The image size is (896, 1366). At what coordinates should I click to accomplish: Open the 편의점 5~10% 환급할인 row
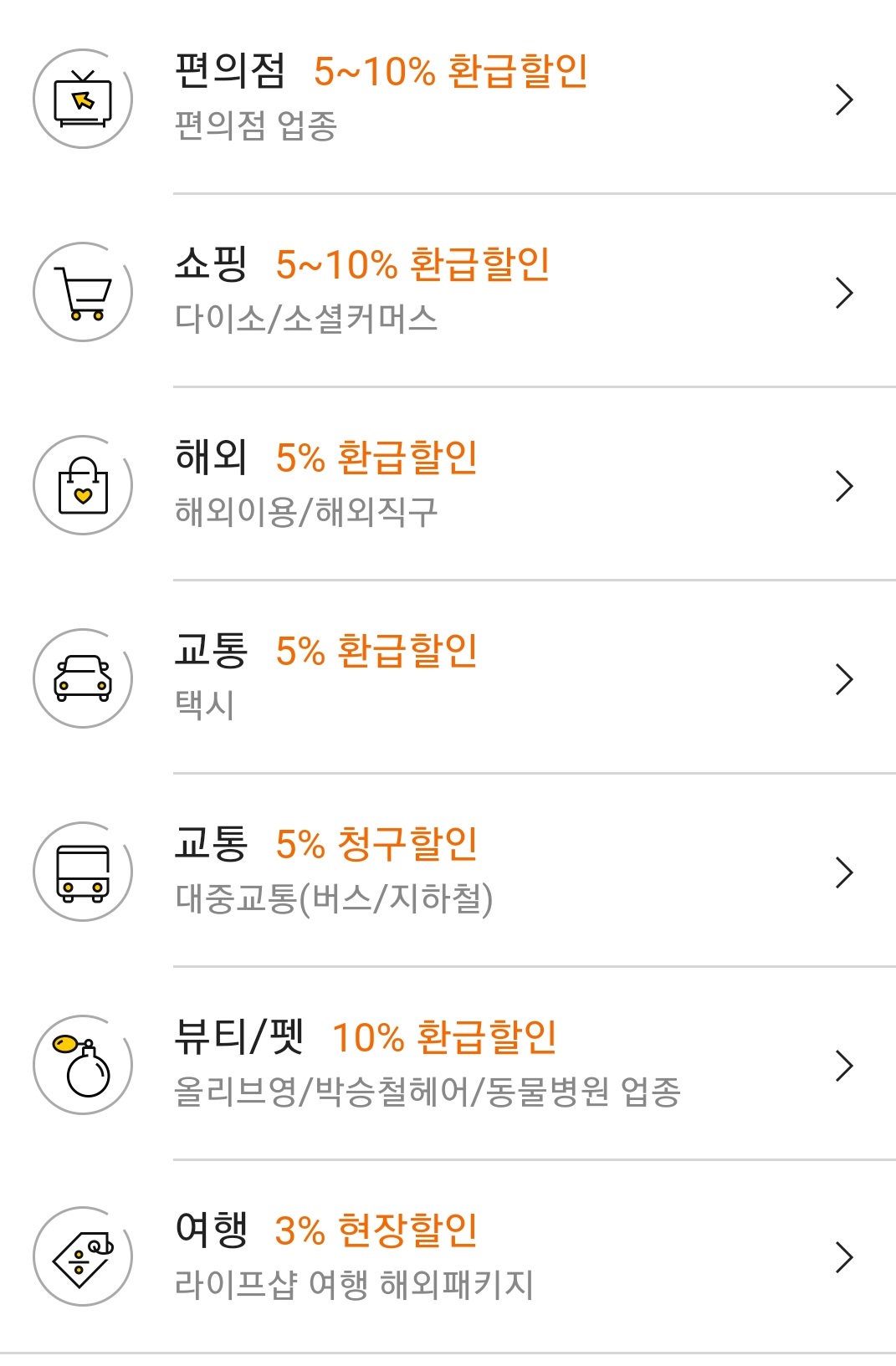coord(448,98)
